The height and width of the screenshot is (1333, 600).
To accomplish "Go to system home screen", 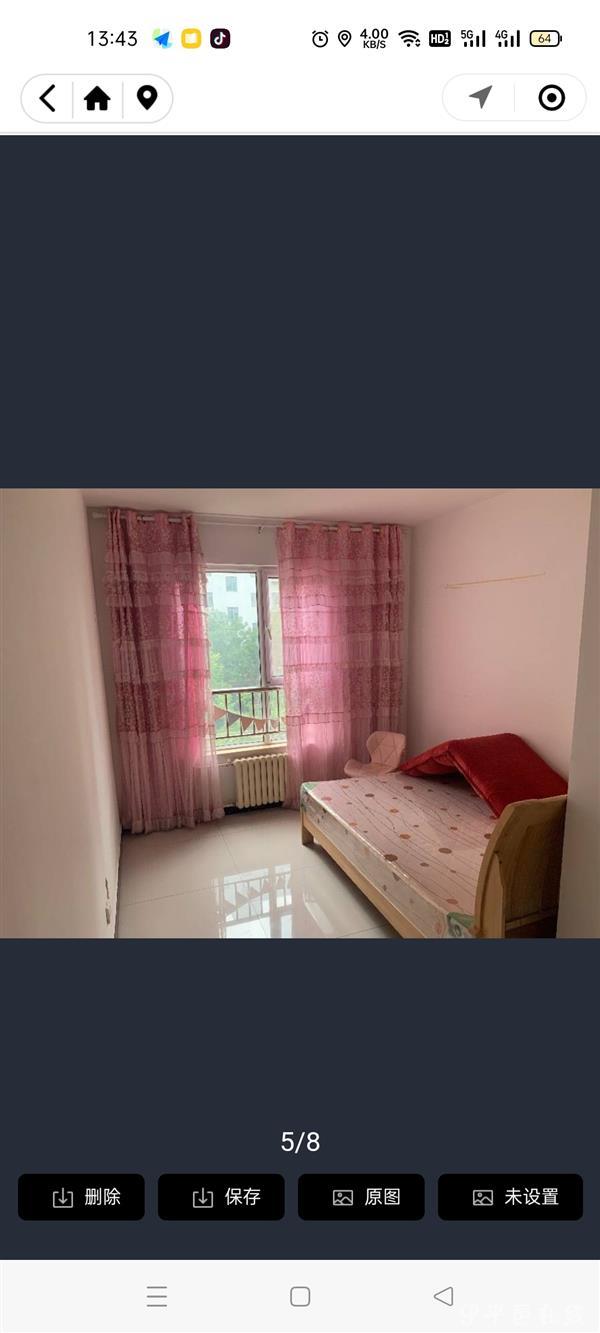I will 300,1297.
